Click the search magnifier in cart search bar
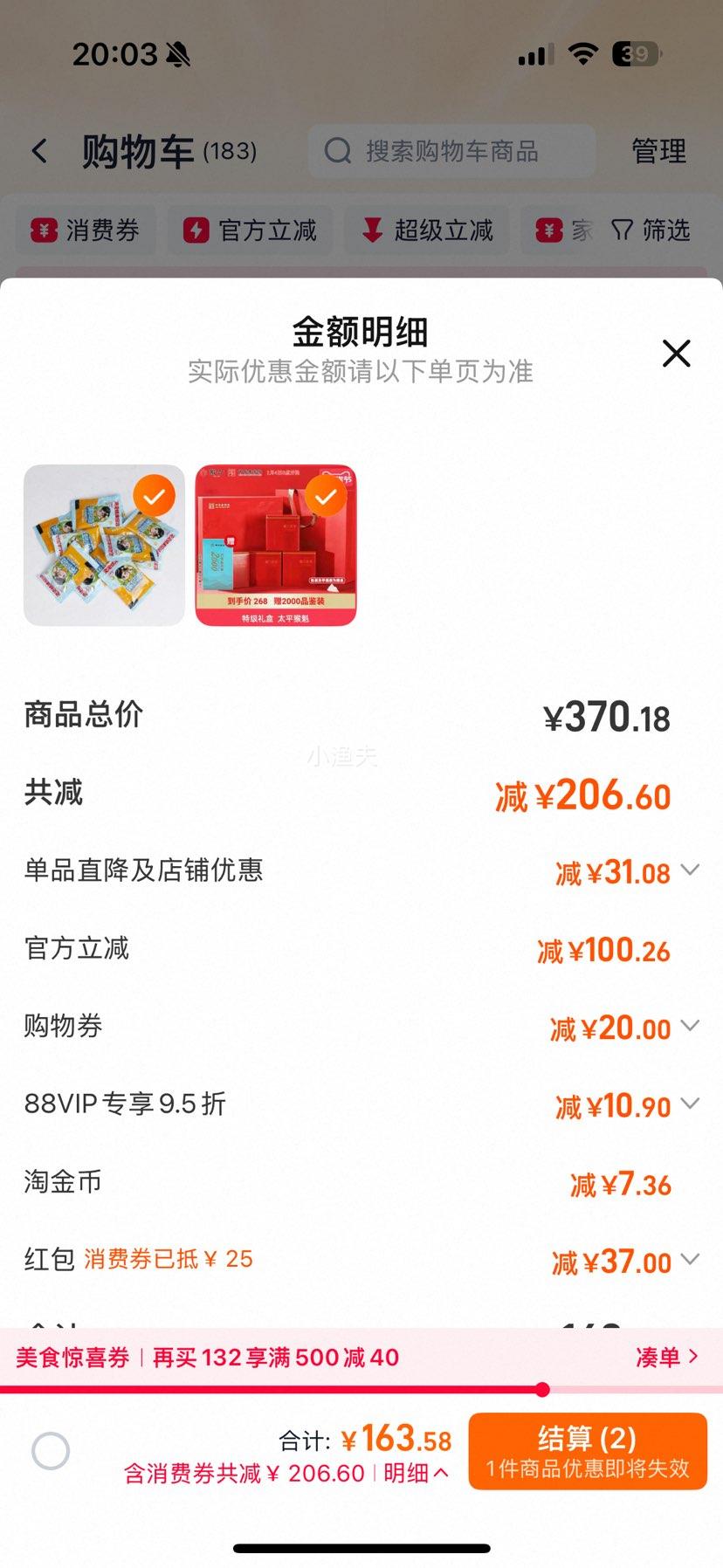This screenshot has height=1568, width=723. (337, 151)
